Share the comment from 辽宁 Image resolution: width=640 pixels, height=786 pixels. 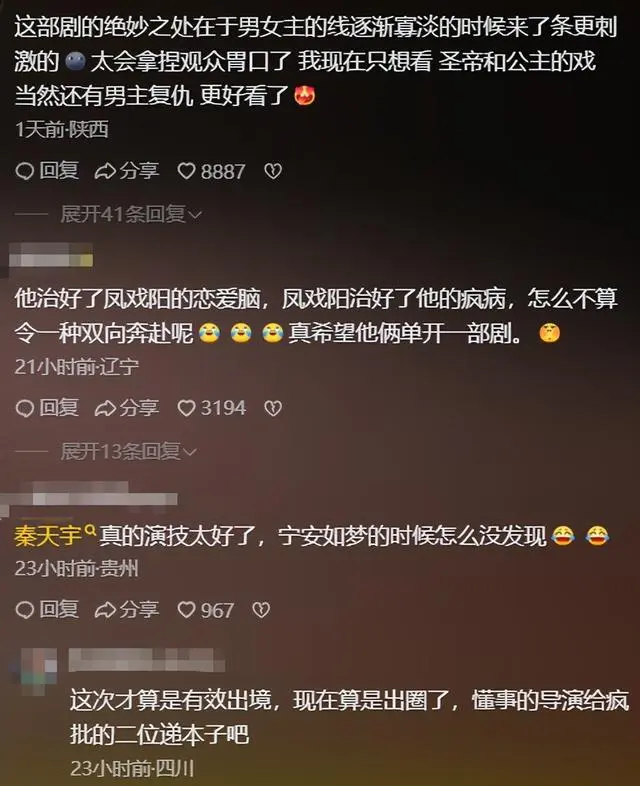click(127, 408)
